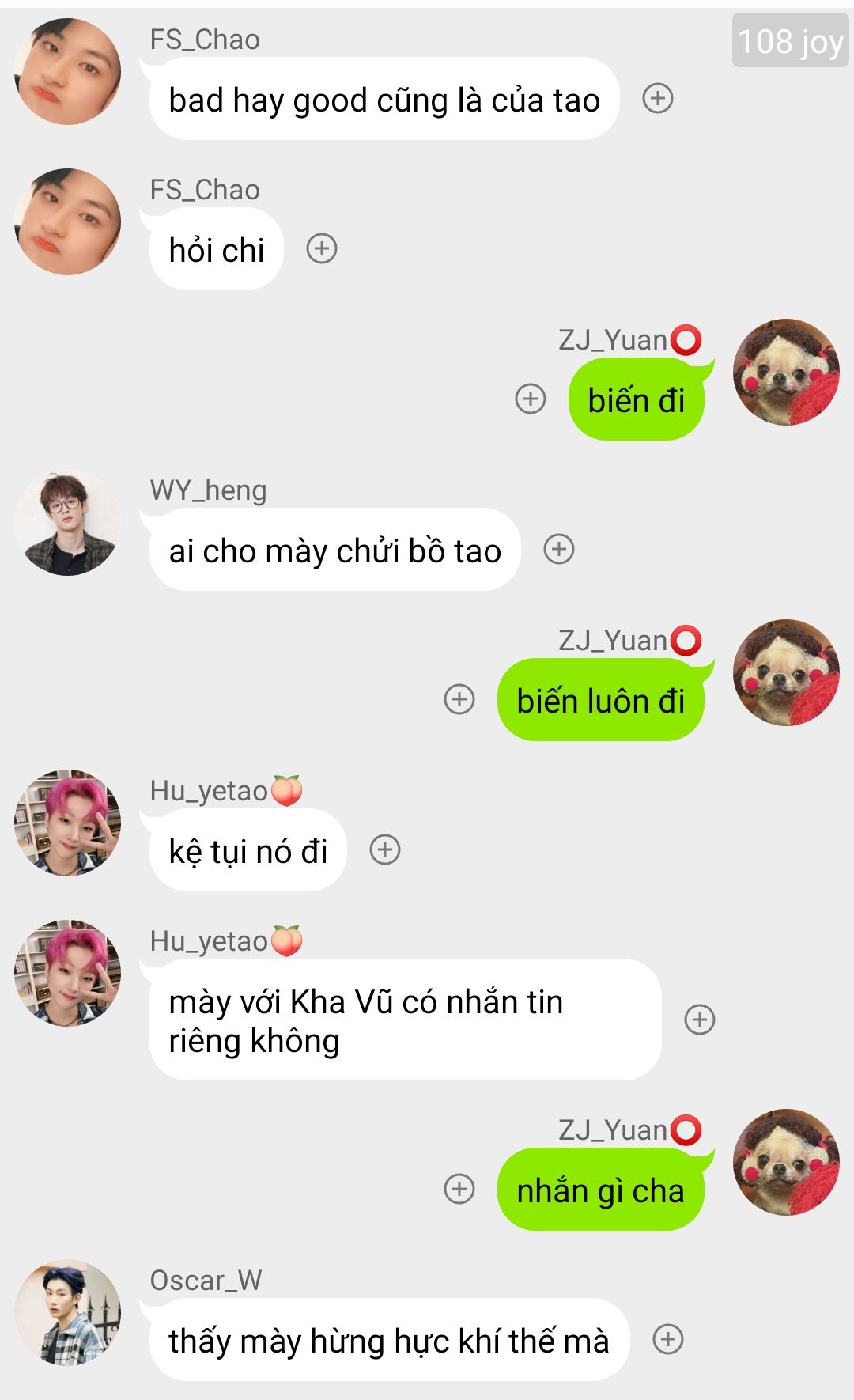Open WY_heng's profile picture
Screen dimensions: 854x1400
[x=68, y=523]
